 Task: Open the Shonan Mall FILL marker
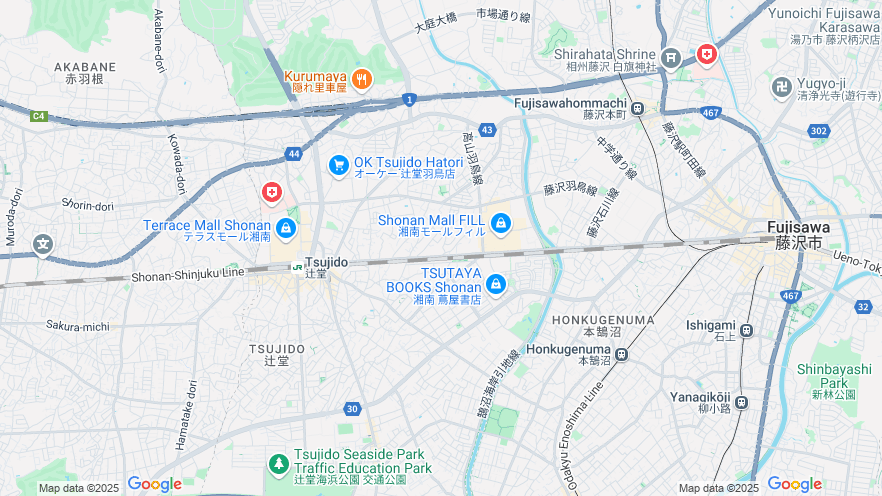click(501, 223)
